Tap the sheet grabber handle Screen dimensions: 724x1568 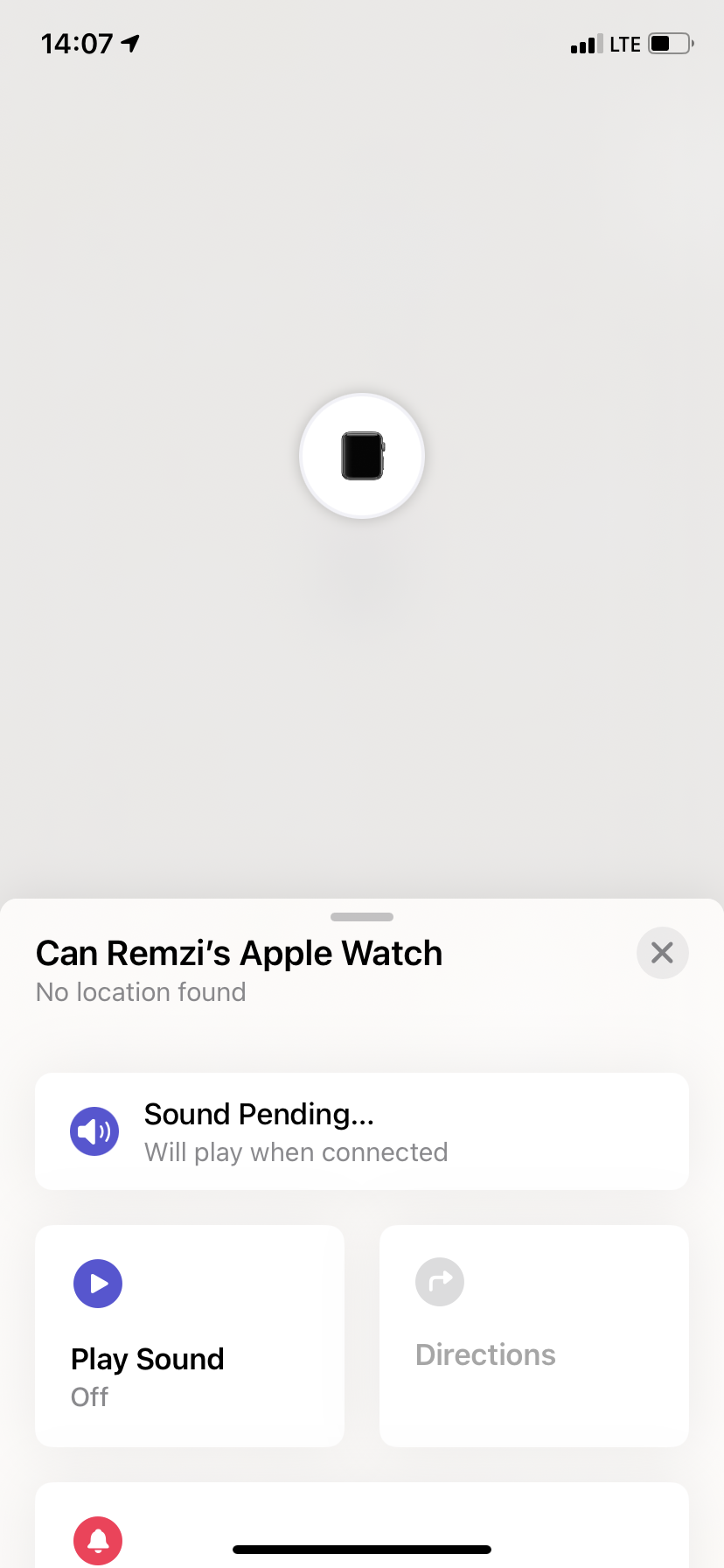[362, 917]
